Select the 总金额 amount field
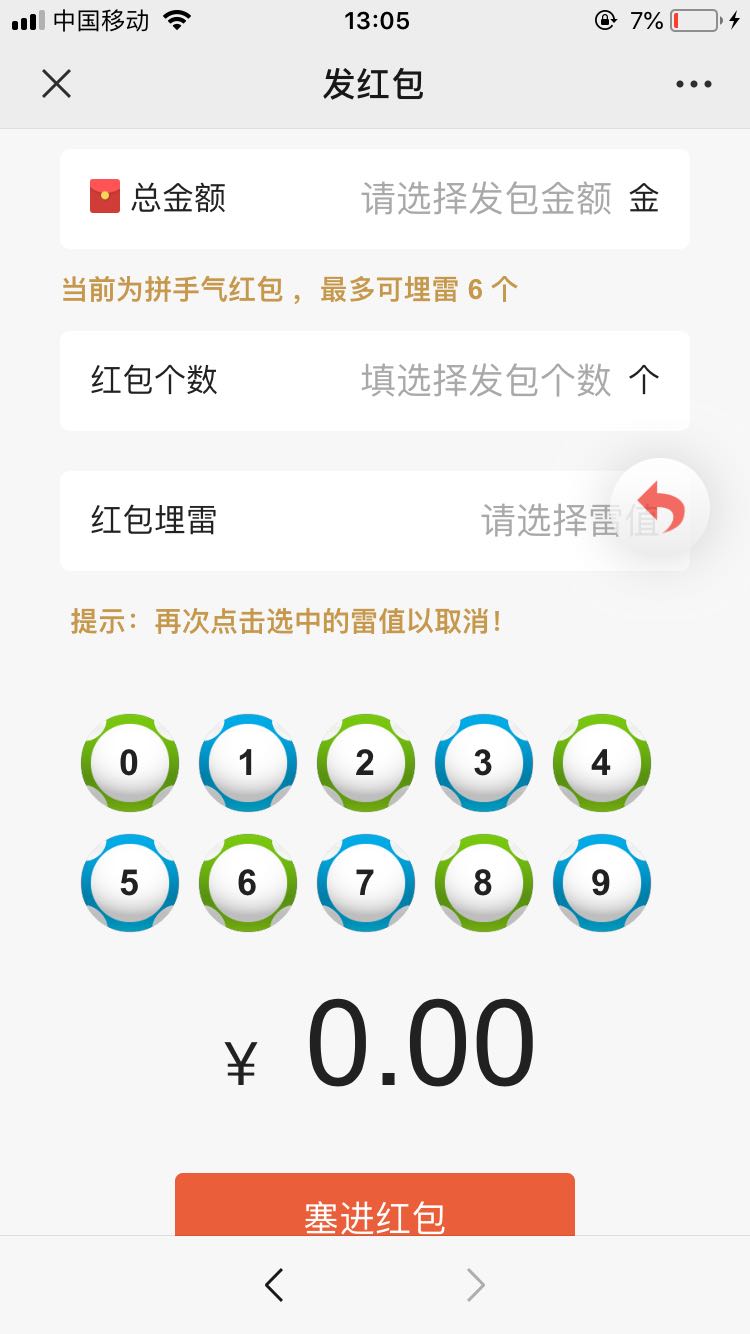This screenshot has width=750, height=1334. (485, 199)
